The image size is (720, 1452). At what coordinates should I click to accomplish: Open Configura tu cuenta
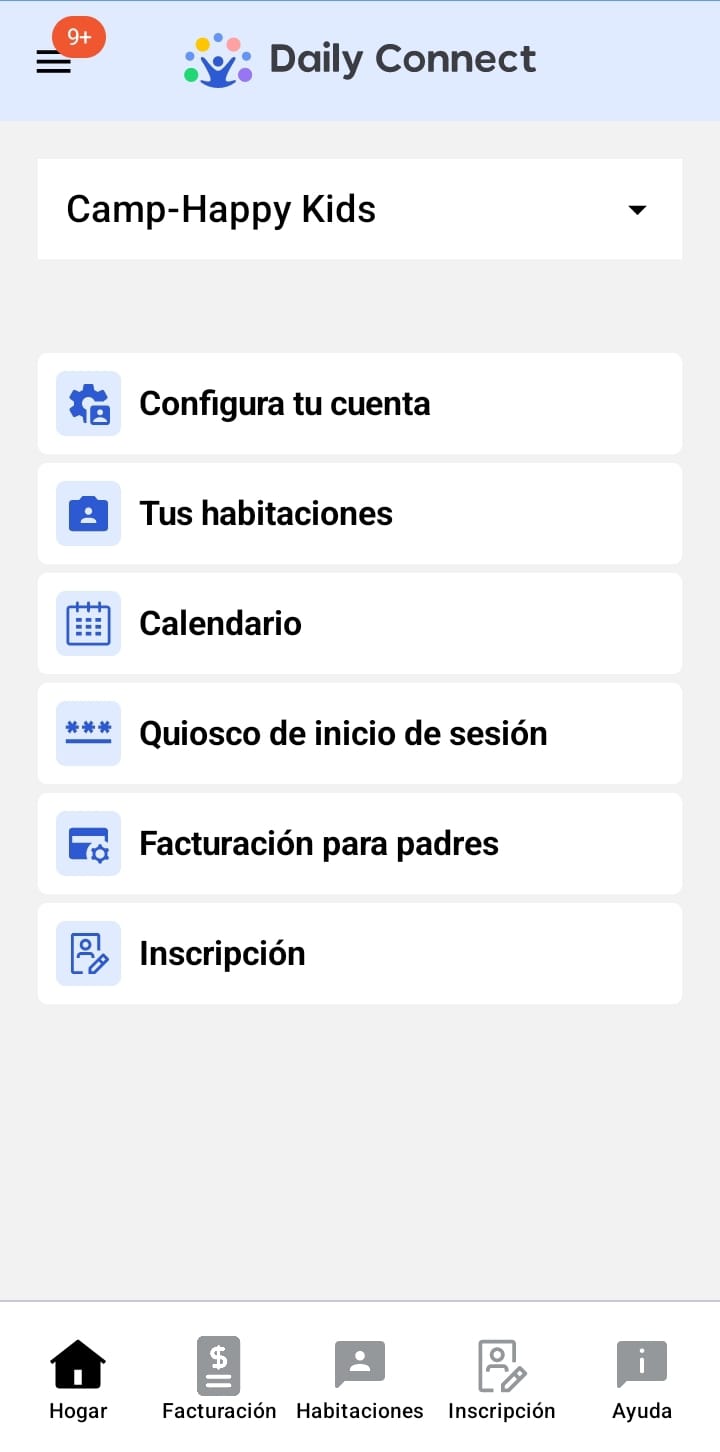point(360,404)
